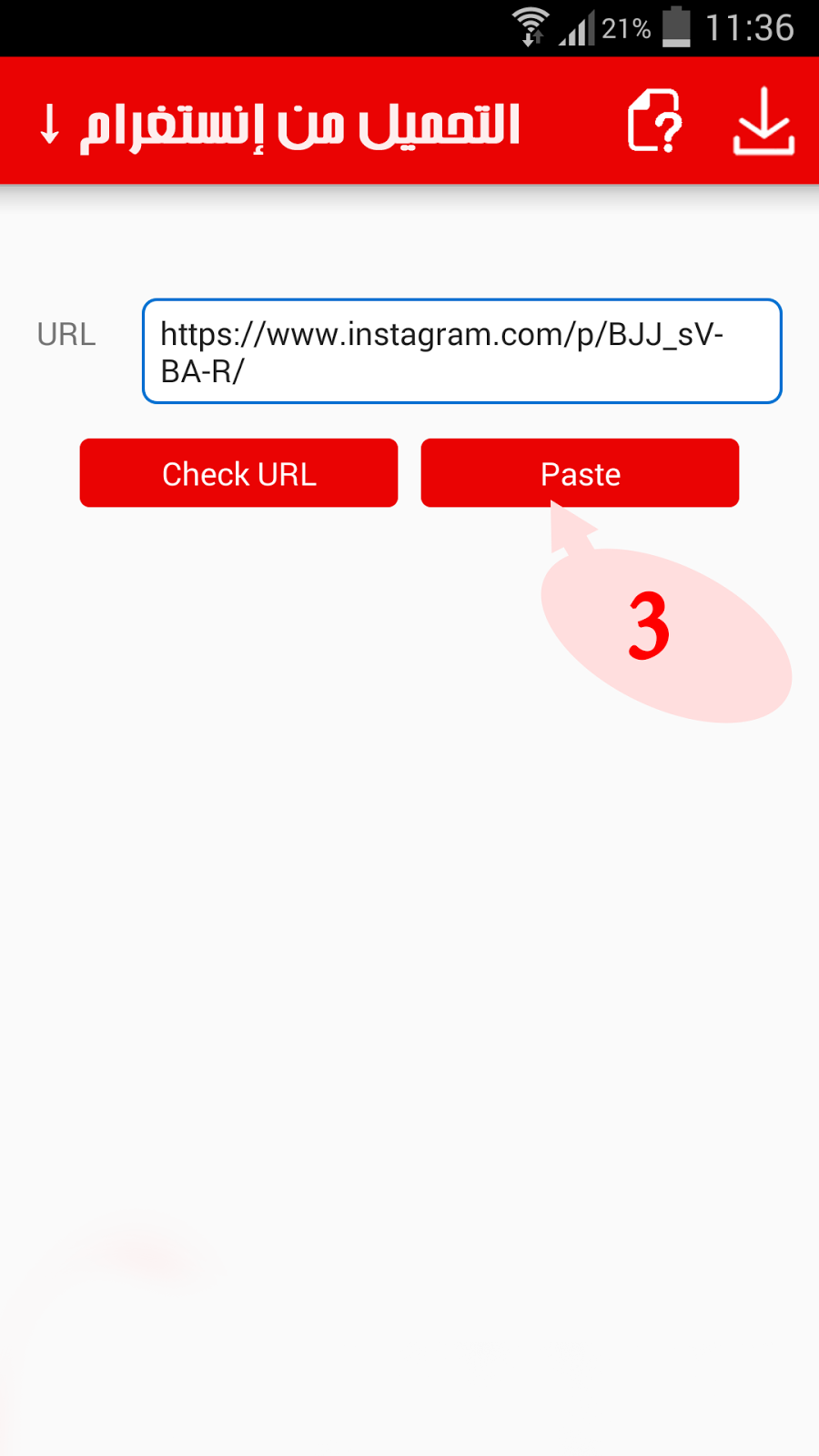Tap the Check URL button
The image size is (819, 1456).
click(238, 473)
